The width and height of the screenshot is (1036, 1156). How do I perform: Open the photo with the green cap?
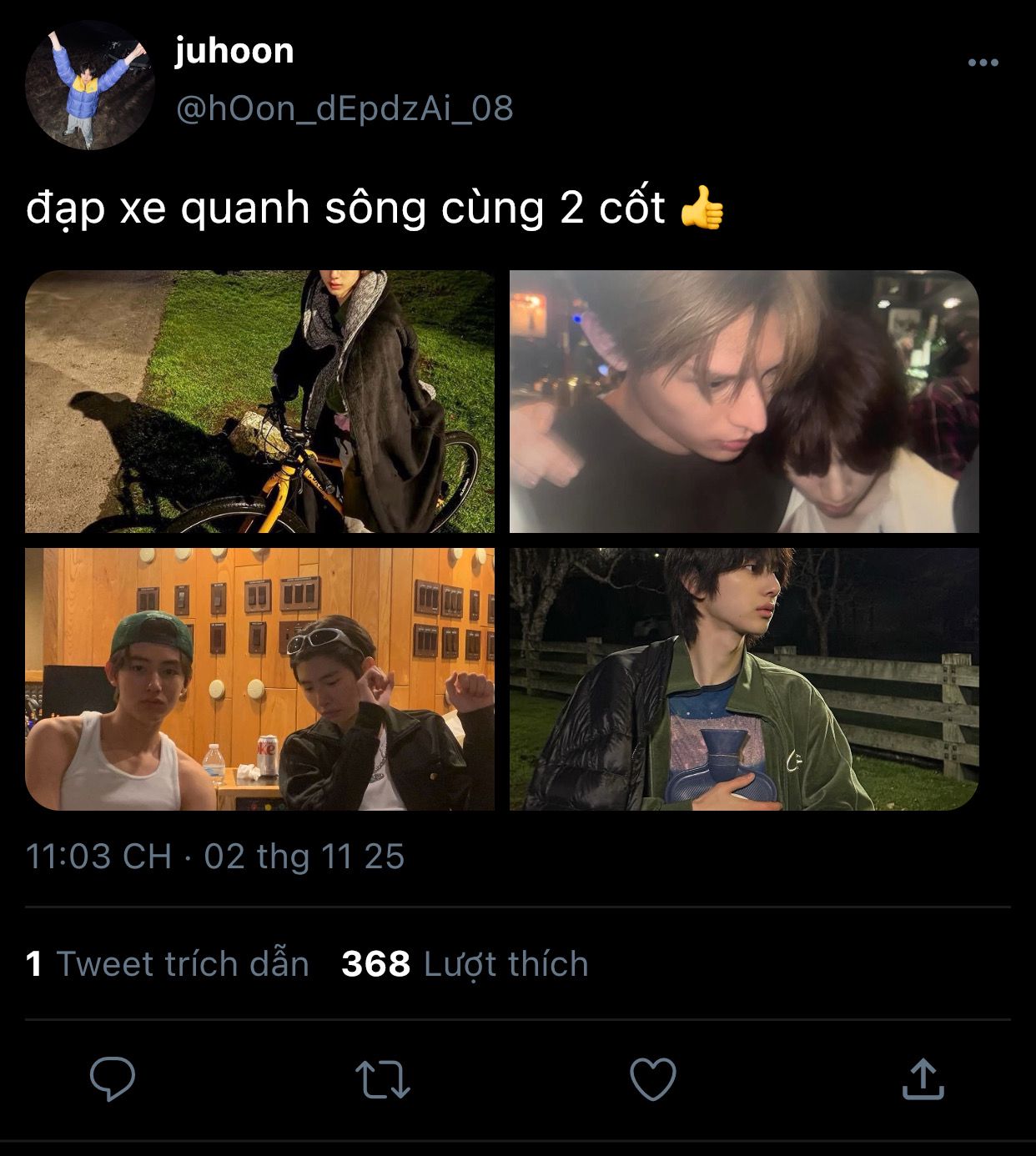tap(259, 679)
